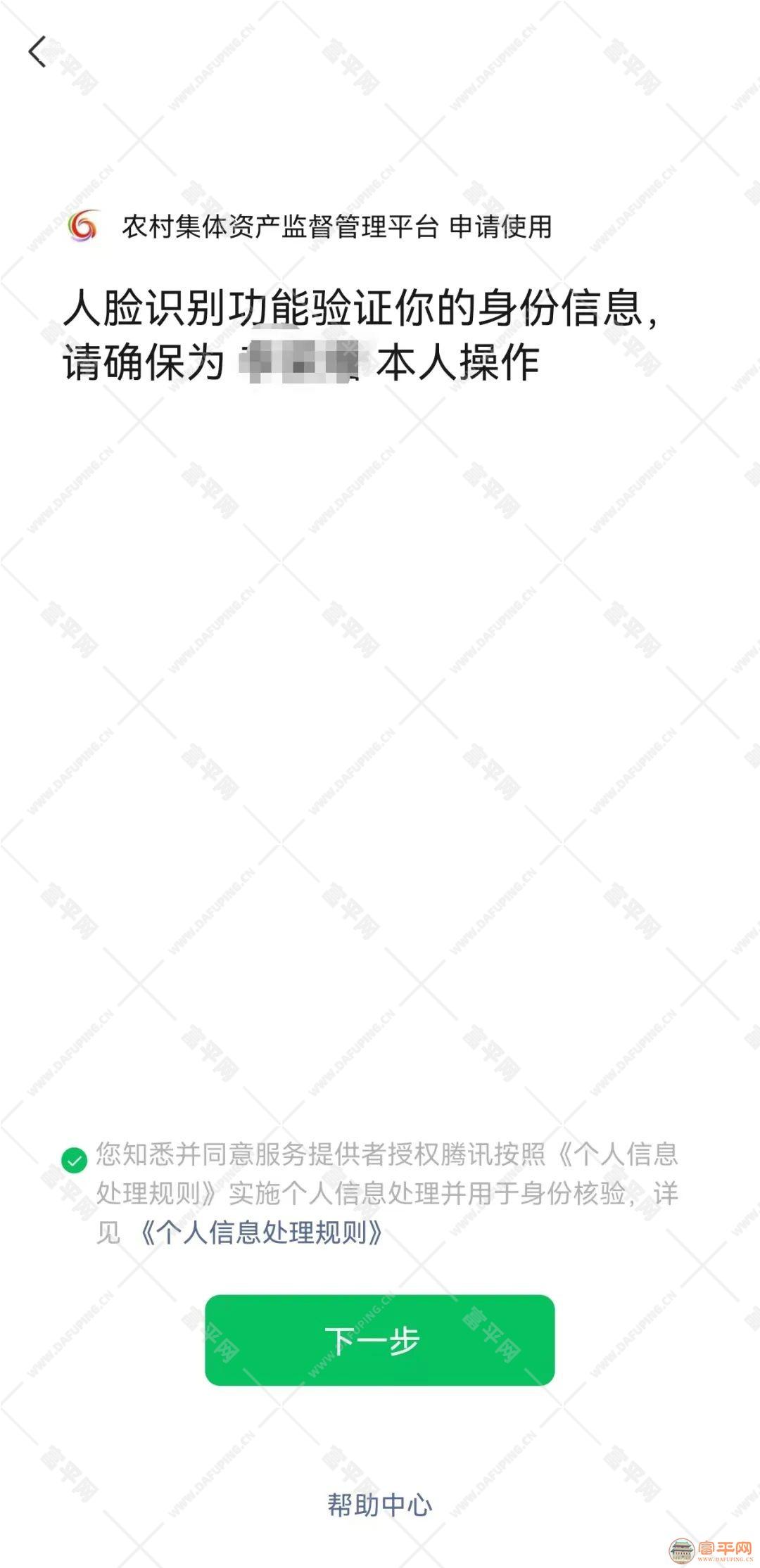The width and height of the screenshot is (760, 1568).
Task: Tap the green 下一步 button
Action: pyautogui.click(x=379, y=1339)
